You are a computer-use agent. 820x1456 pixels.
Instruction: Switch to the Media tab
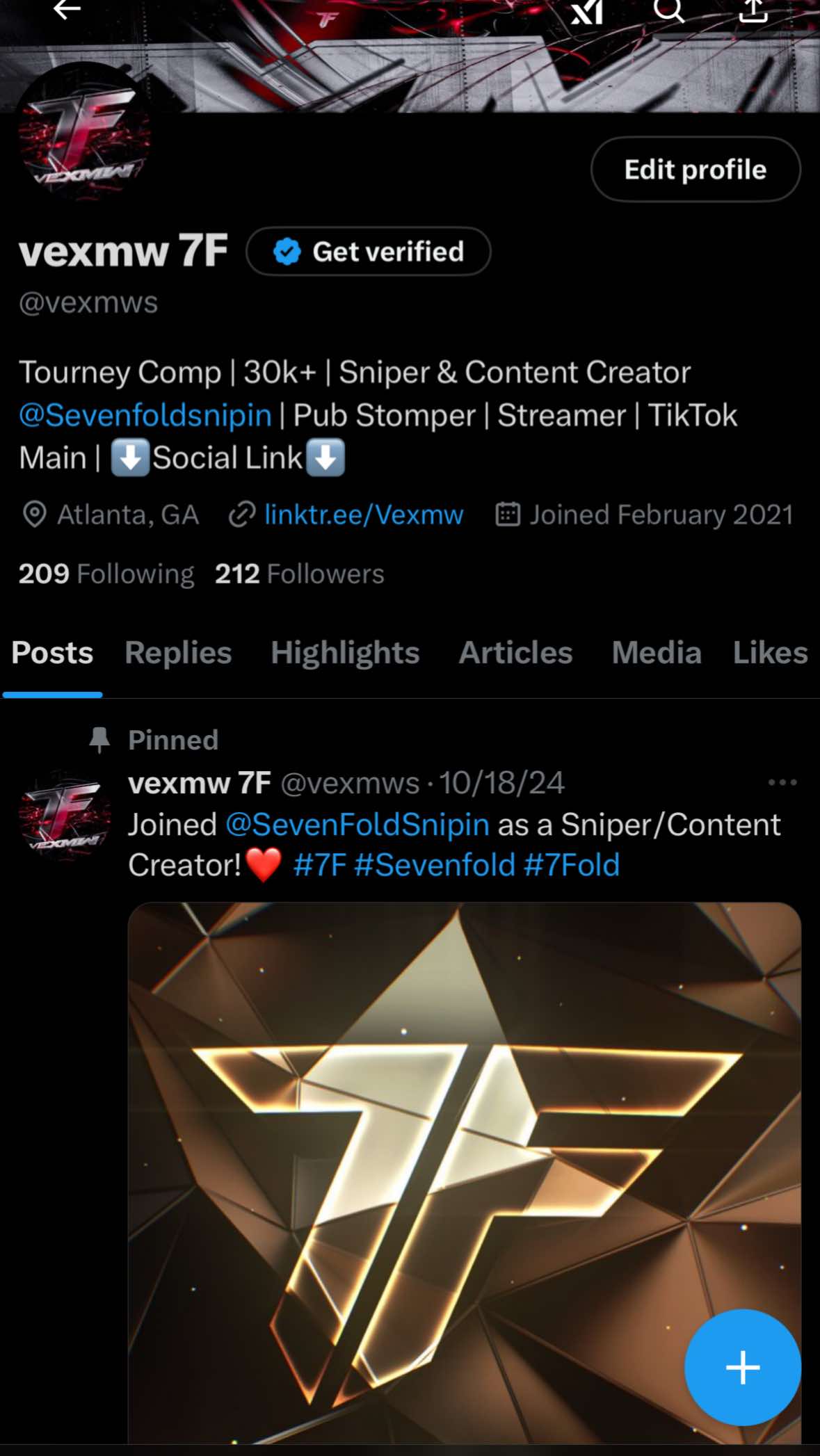tap(656, 653)
